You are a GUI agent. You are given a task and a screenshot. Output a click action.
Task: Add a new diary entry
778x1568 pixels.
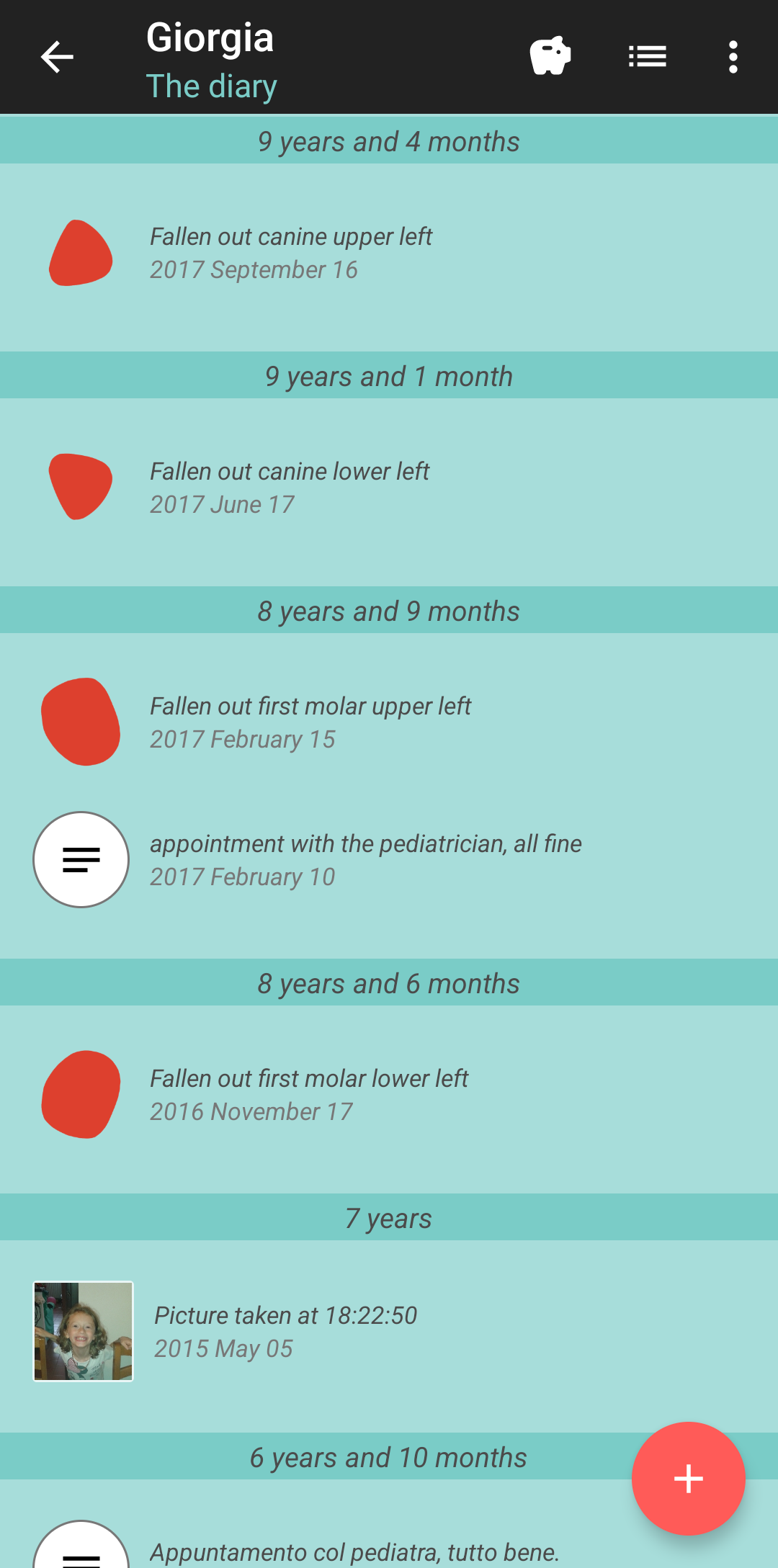click(x=688, y=1478)
